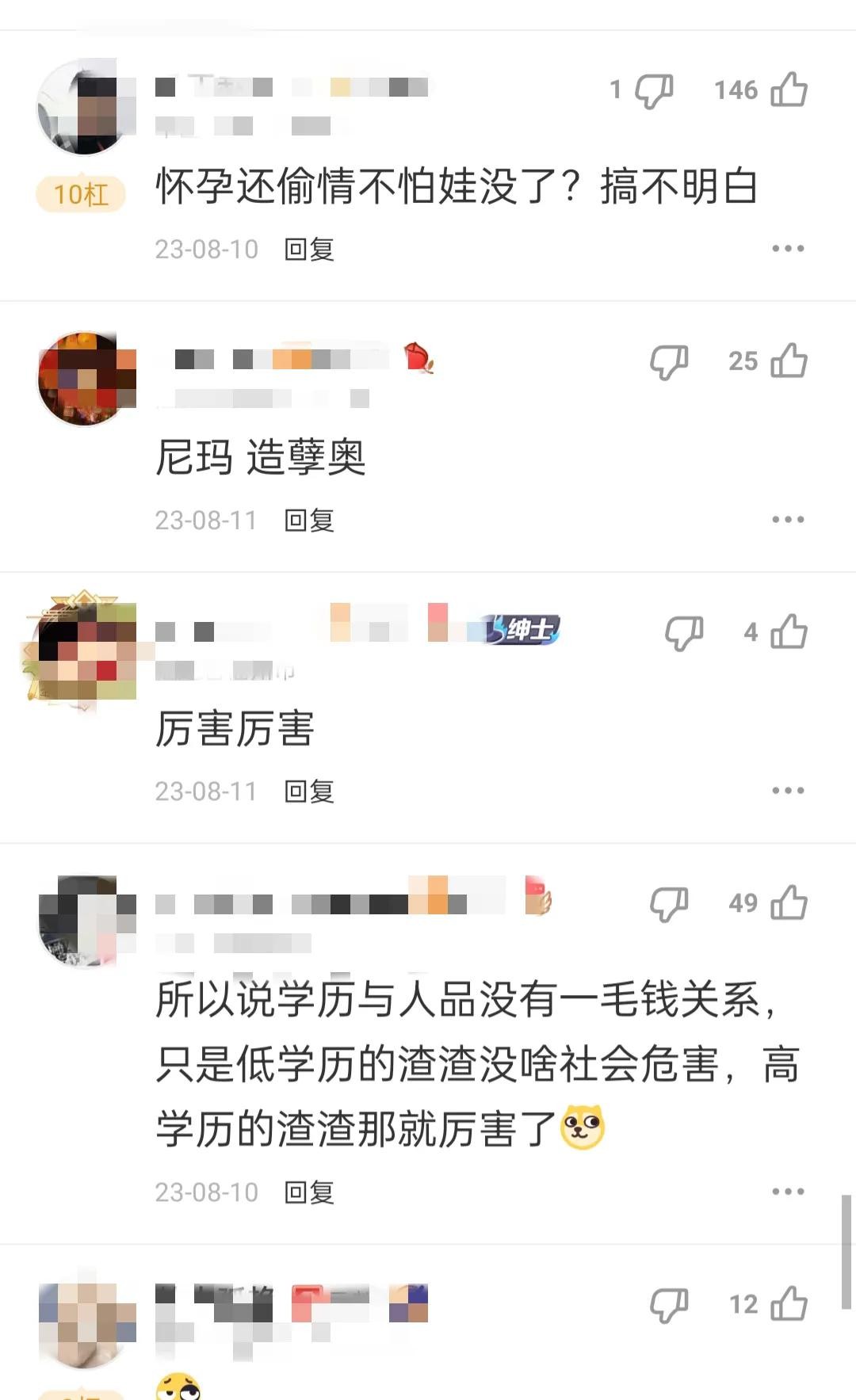Dislike the bottom comment with 12 likes

tap(669, 1305)
